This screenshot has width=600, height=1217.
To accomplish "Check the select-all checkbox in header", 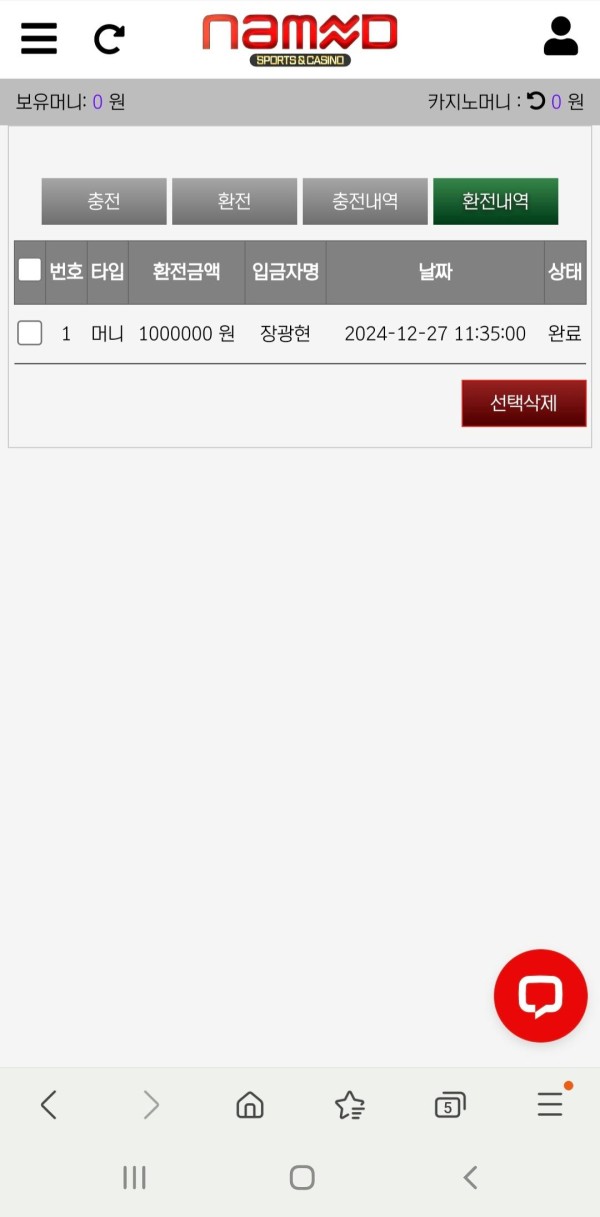I will 30,270.
